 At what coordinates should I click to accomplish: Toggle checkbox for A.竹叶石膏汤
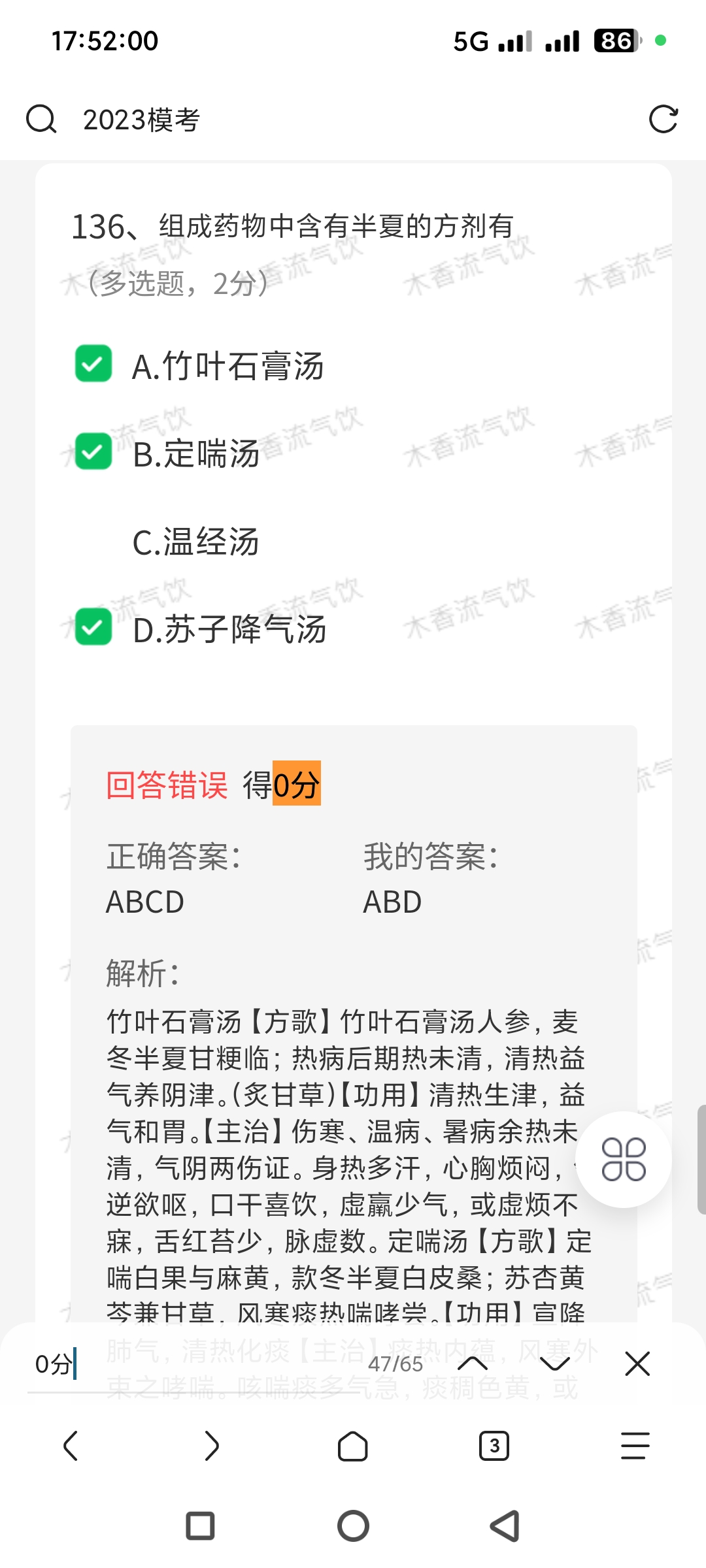click(x=93, y=364)
